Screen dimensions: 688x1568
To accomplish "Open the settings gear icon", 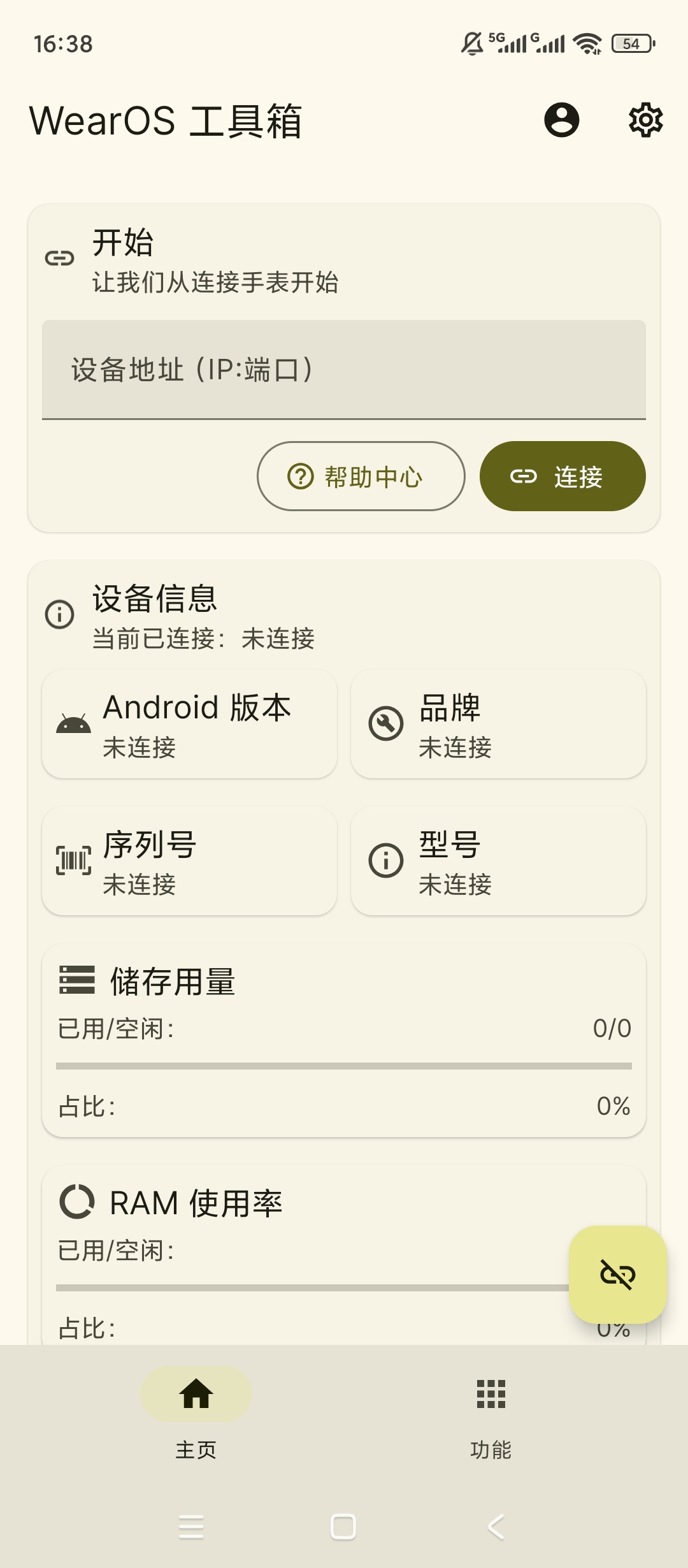I will 645,120.
